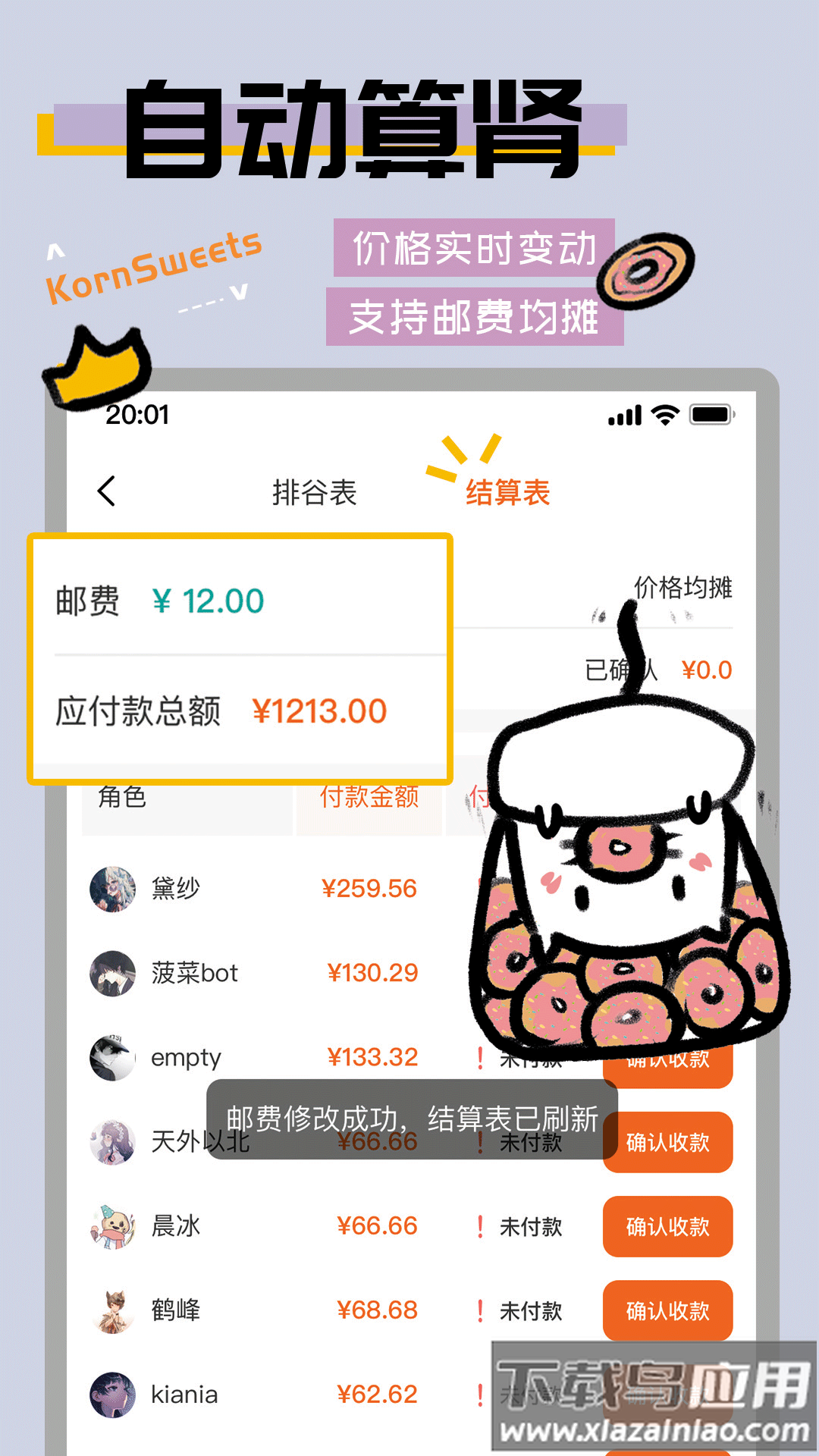Confirm payment received for 鹤峰
The width and height of the screenshot is (819, 1456).
tap(667, 1310)
